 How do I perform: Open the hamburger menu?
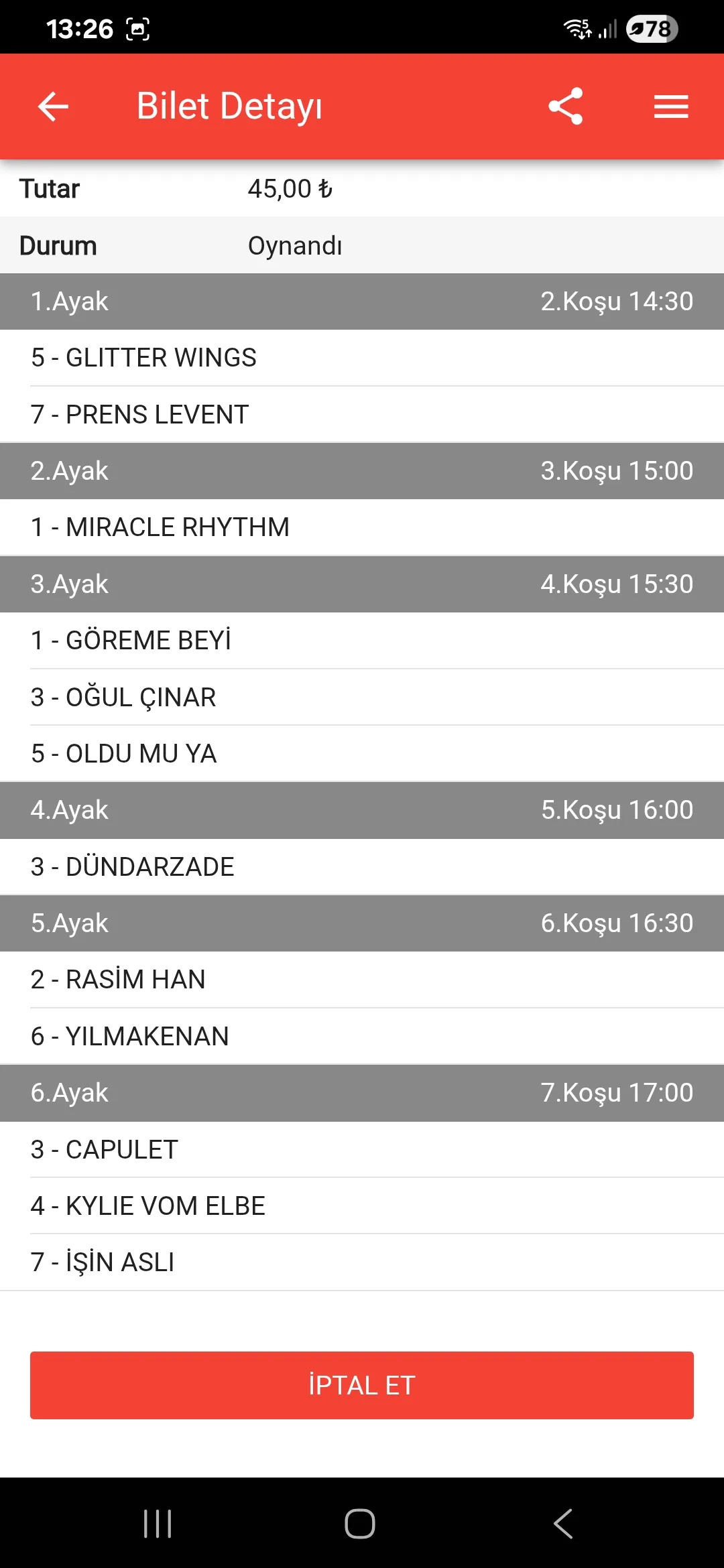(x=671, y=107)
